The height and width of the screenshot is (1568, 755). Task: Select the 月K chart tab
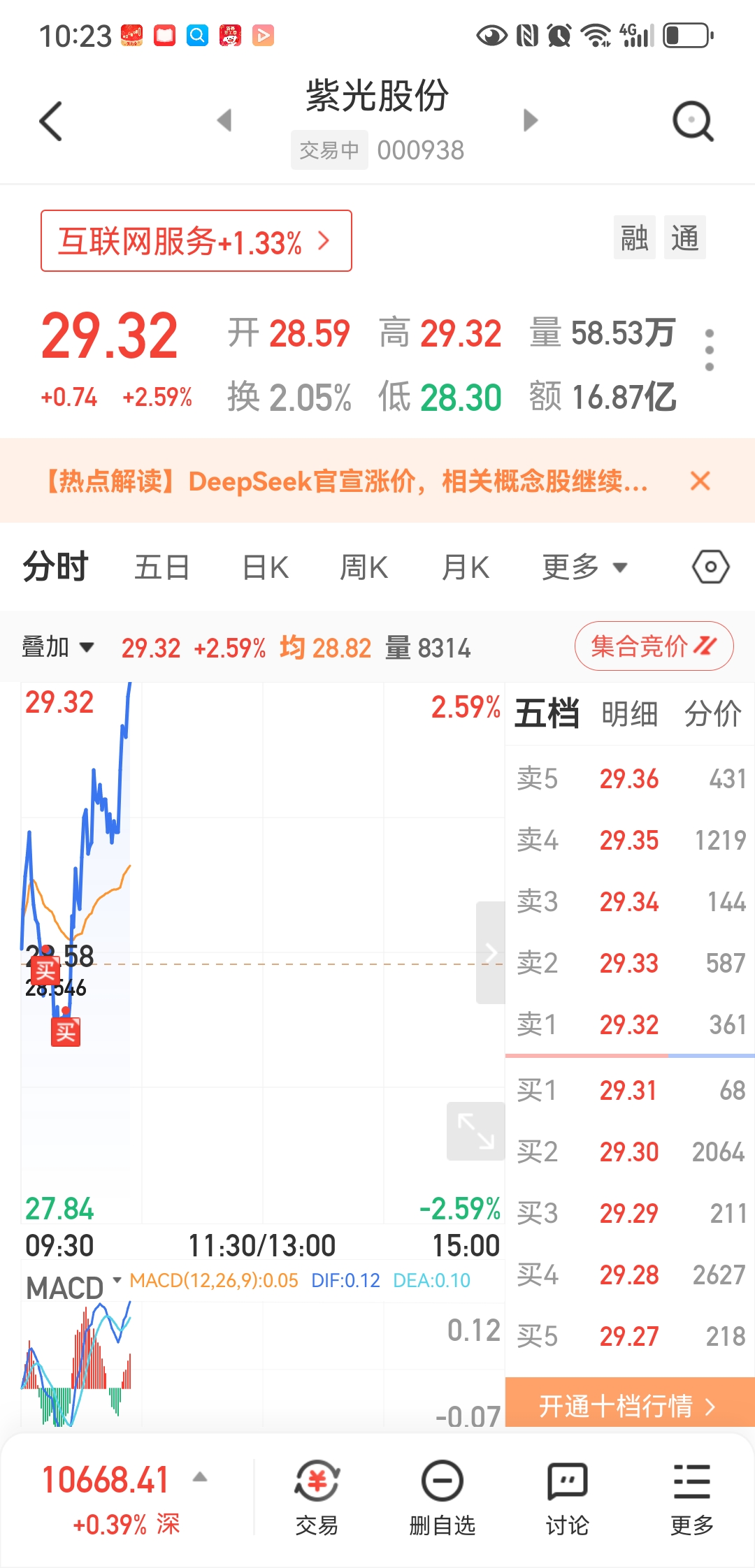point(466,567)
